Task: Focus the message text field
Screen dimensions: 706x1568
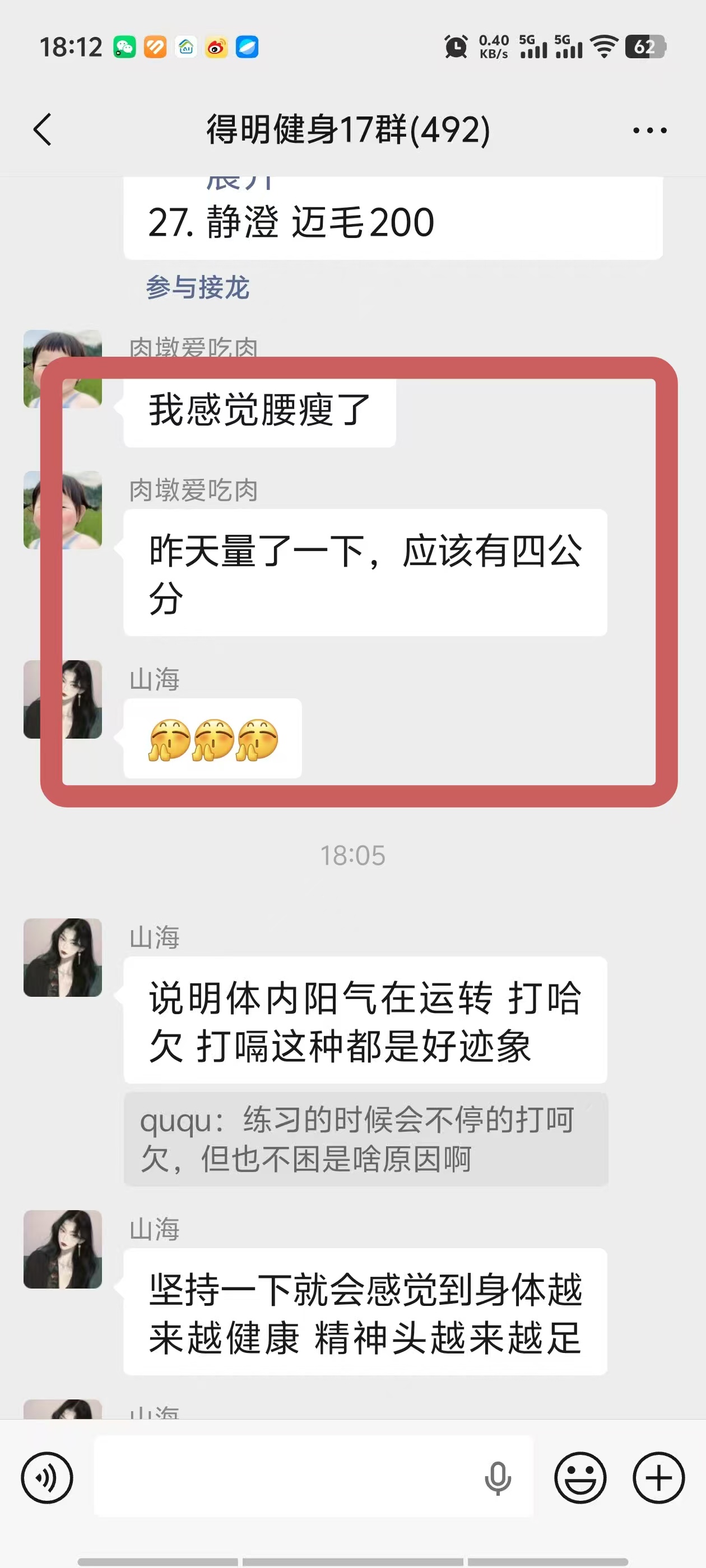Action: (x=286, y=1477)
